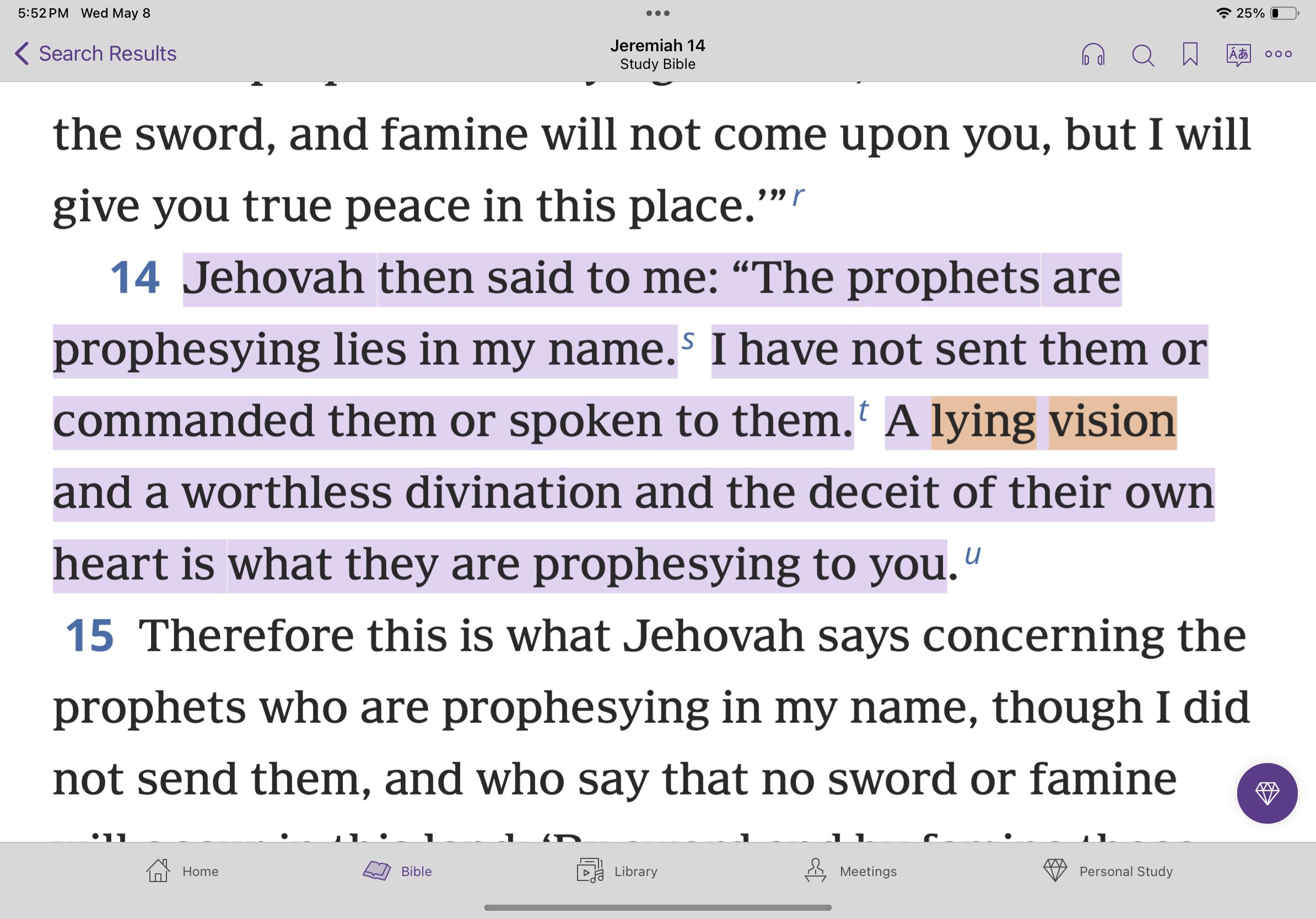The width and height of the screenshot is (1316, 919).
Task: Open footnote reference r
Action: 799,197
